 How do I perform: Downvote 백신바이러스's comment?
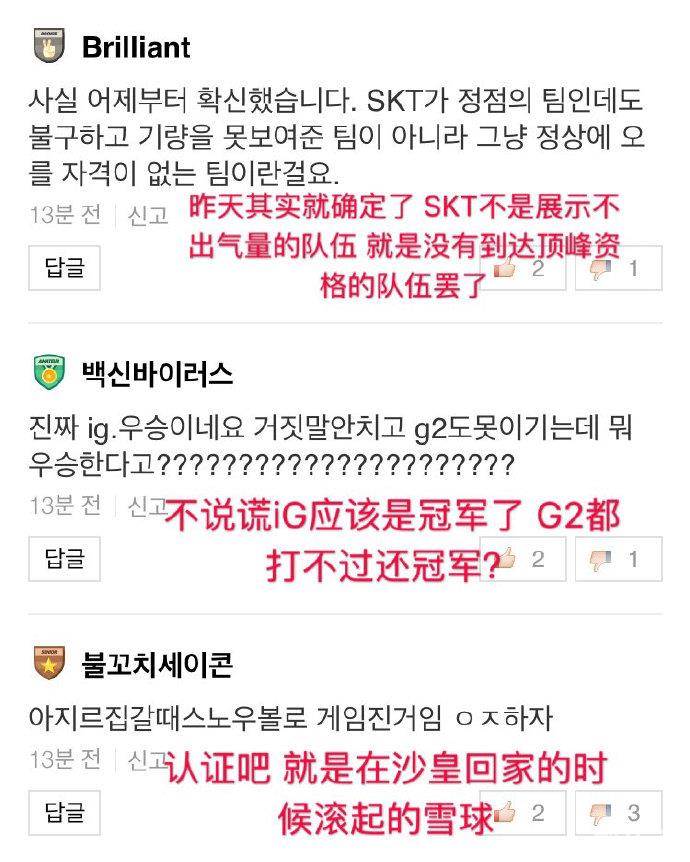click(x=617, y=559)
